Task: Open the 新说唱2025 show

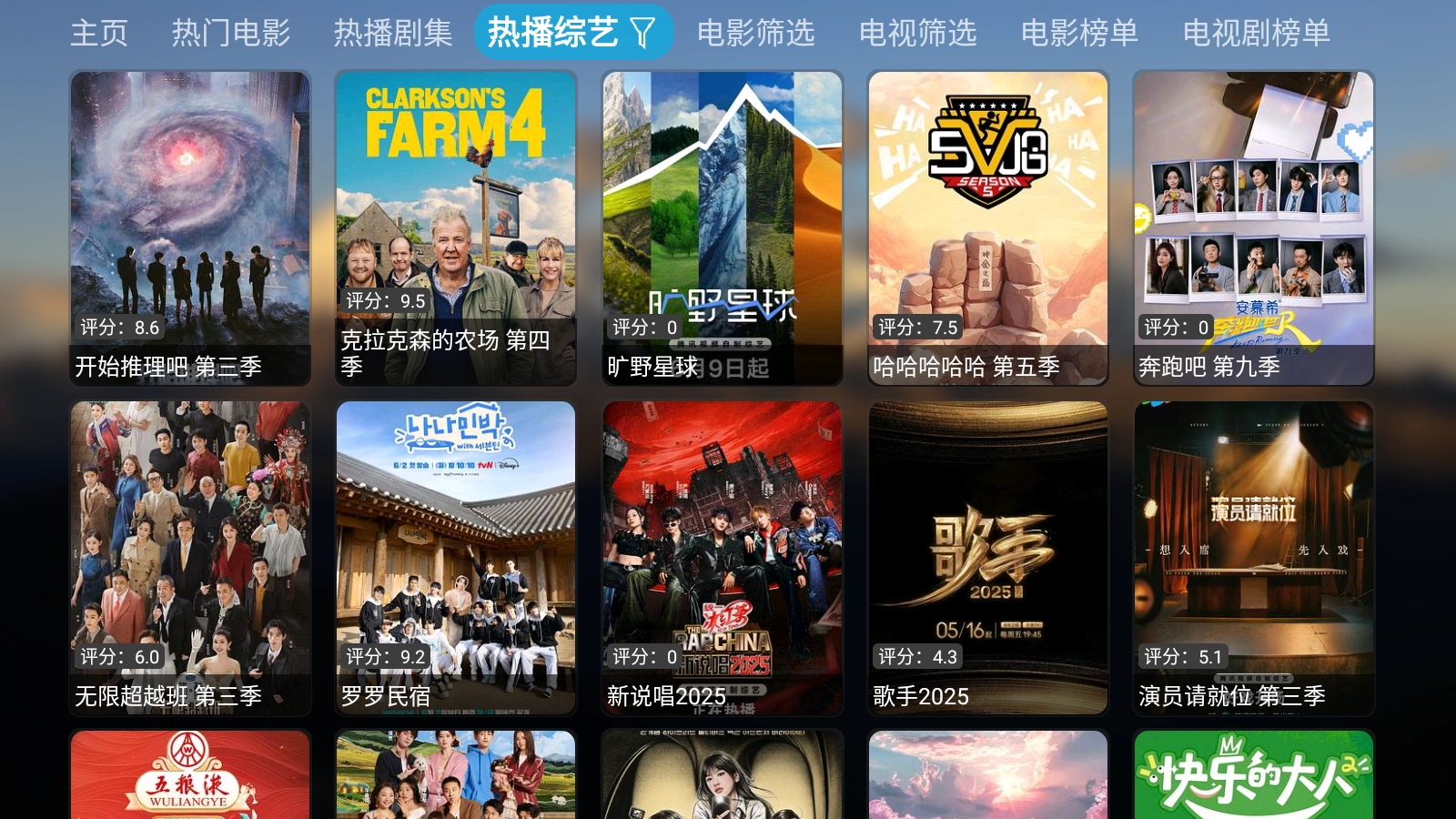Action: (x=722, y=557)
